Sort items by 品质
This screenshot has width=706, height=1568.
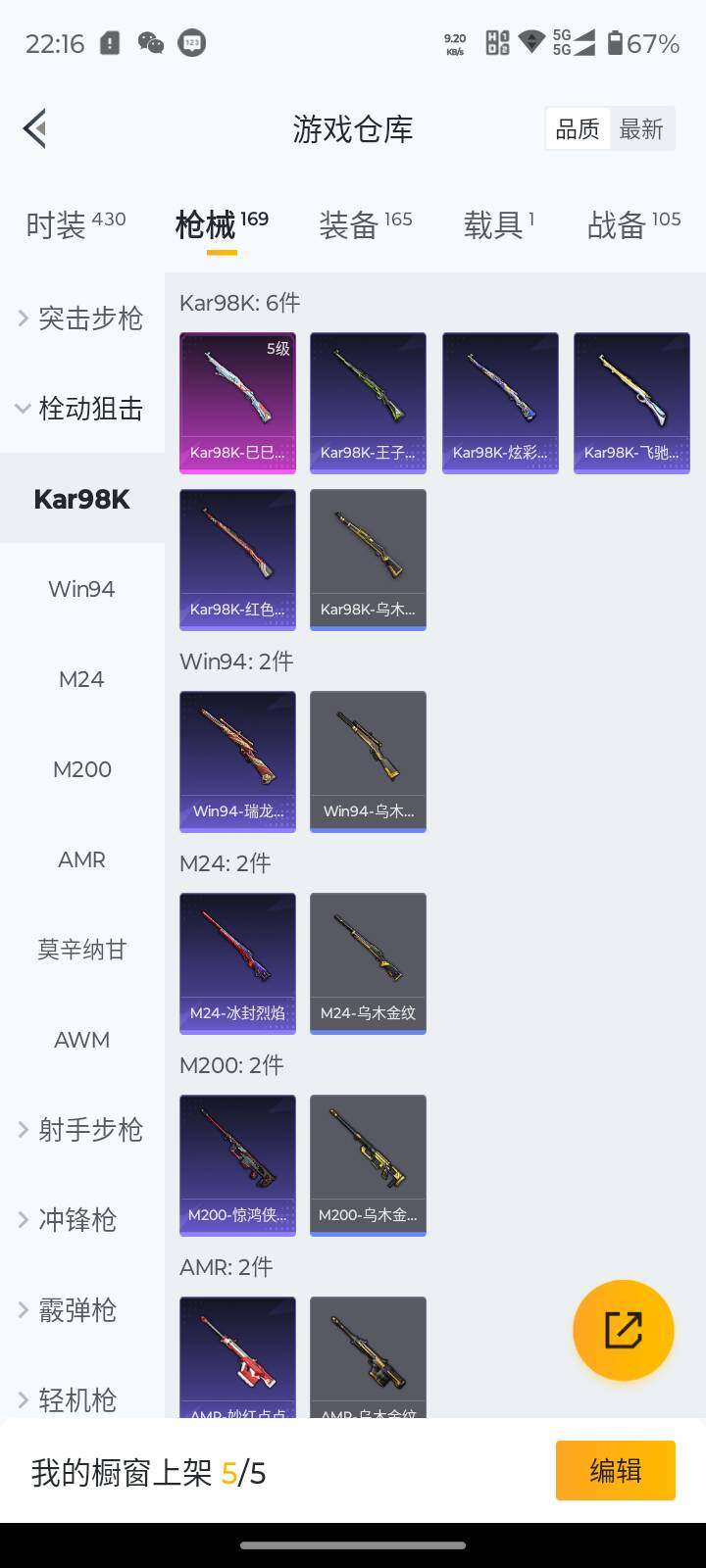578,129
